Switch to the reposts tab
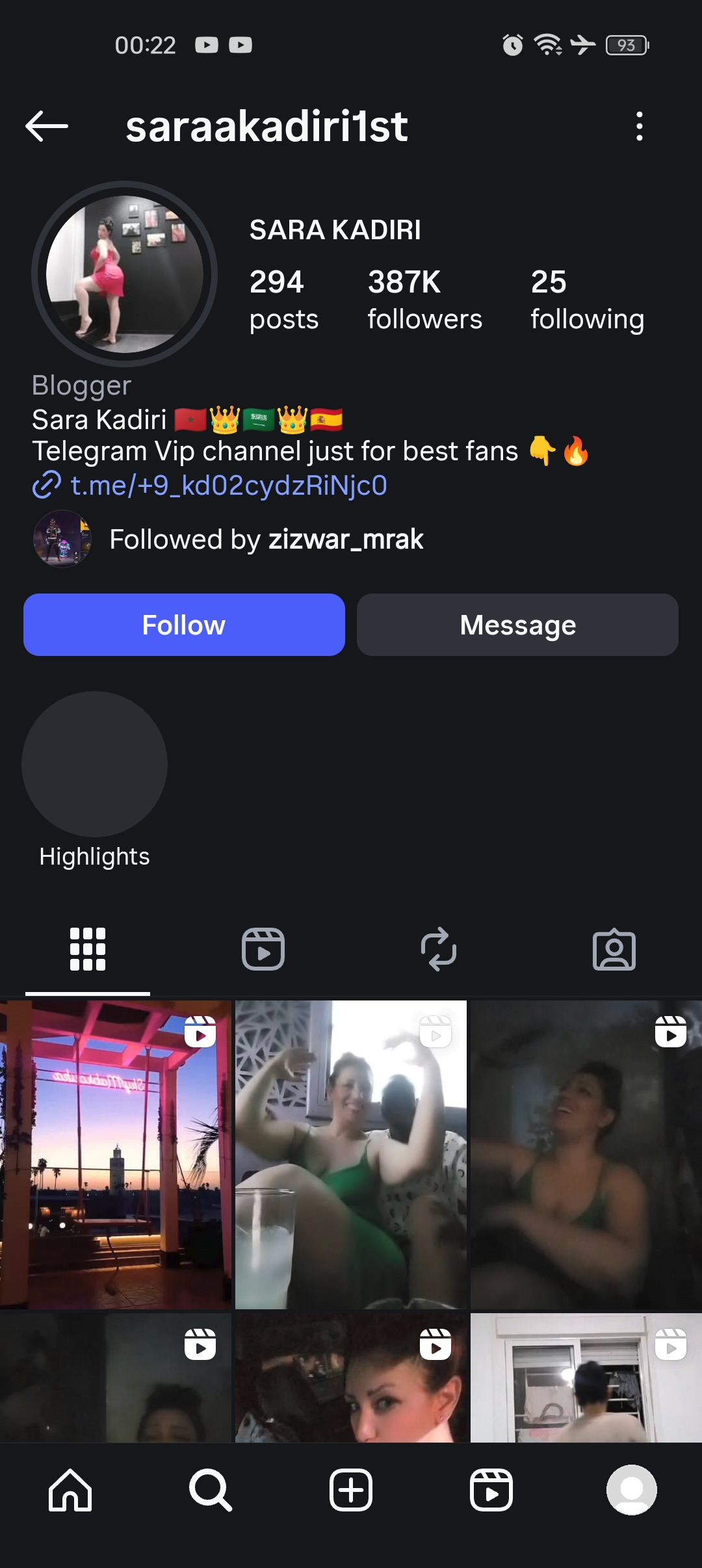 pos(439,949)
